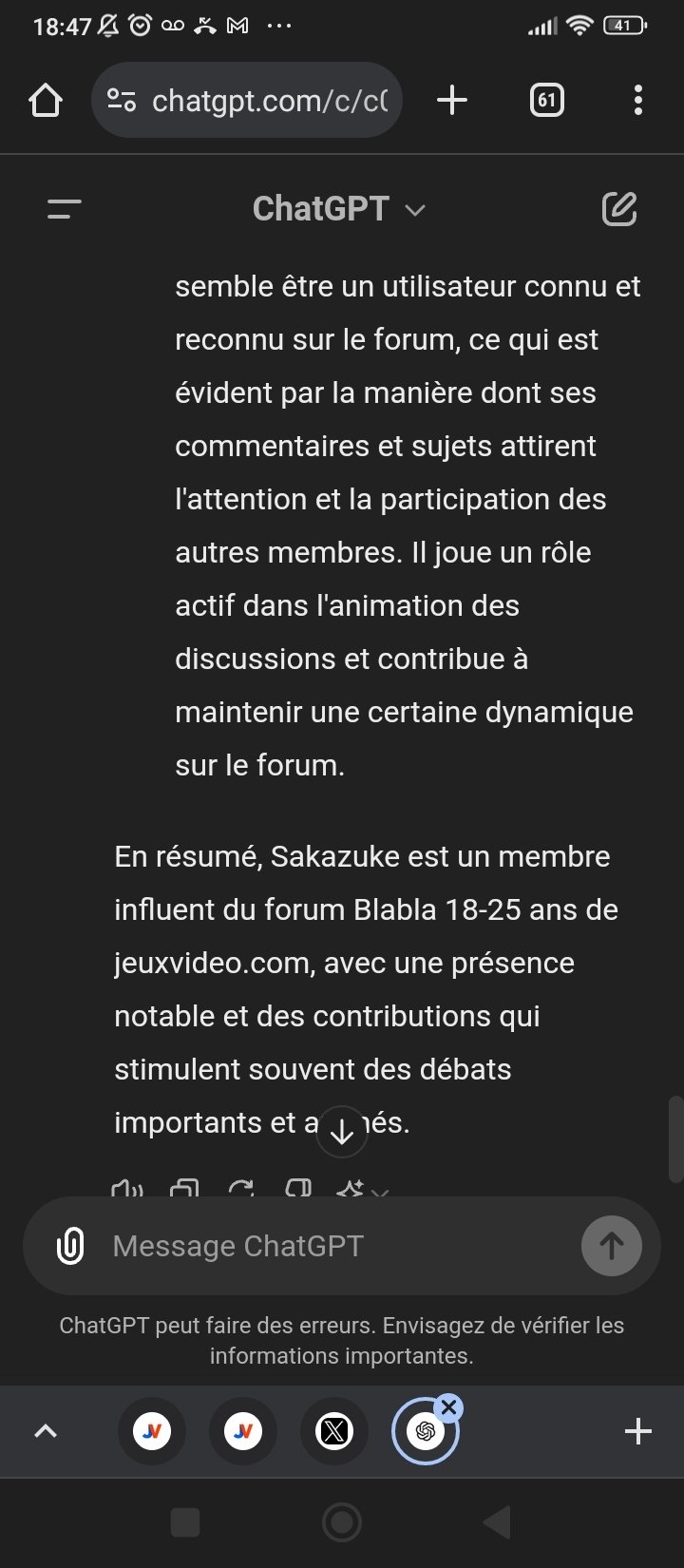Image resolution: width=684 pixels, height=1568 pixels.
Task: Add a new tab to the group
Action: click(x=637, y=1431)
